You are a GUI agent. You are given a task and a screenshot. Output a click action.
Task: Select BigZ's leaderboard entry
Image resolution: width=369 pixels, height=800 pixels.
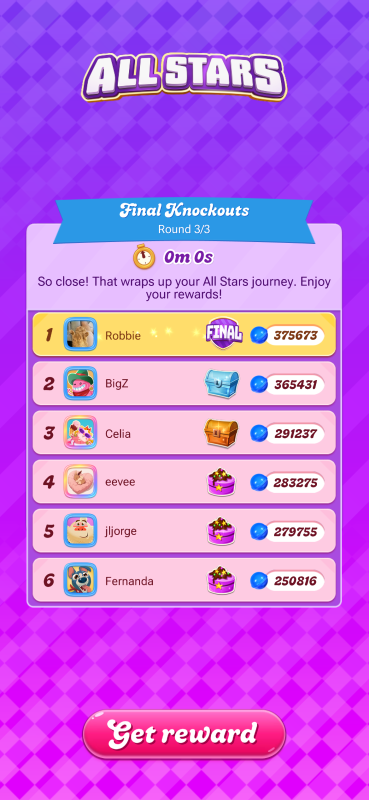(x=184, y=384)
